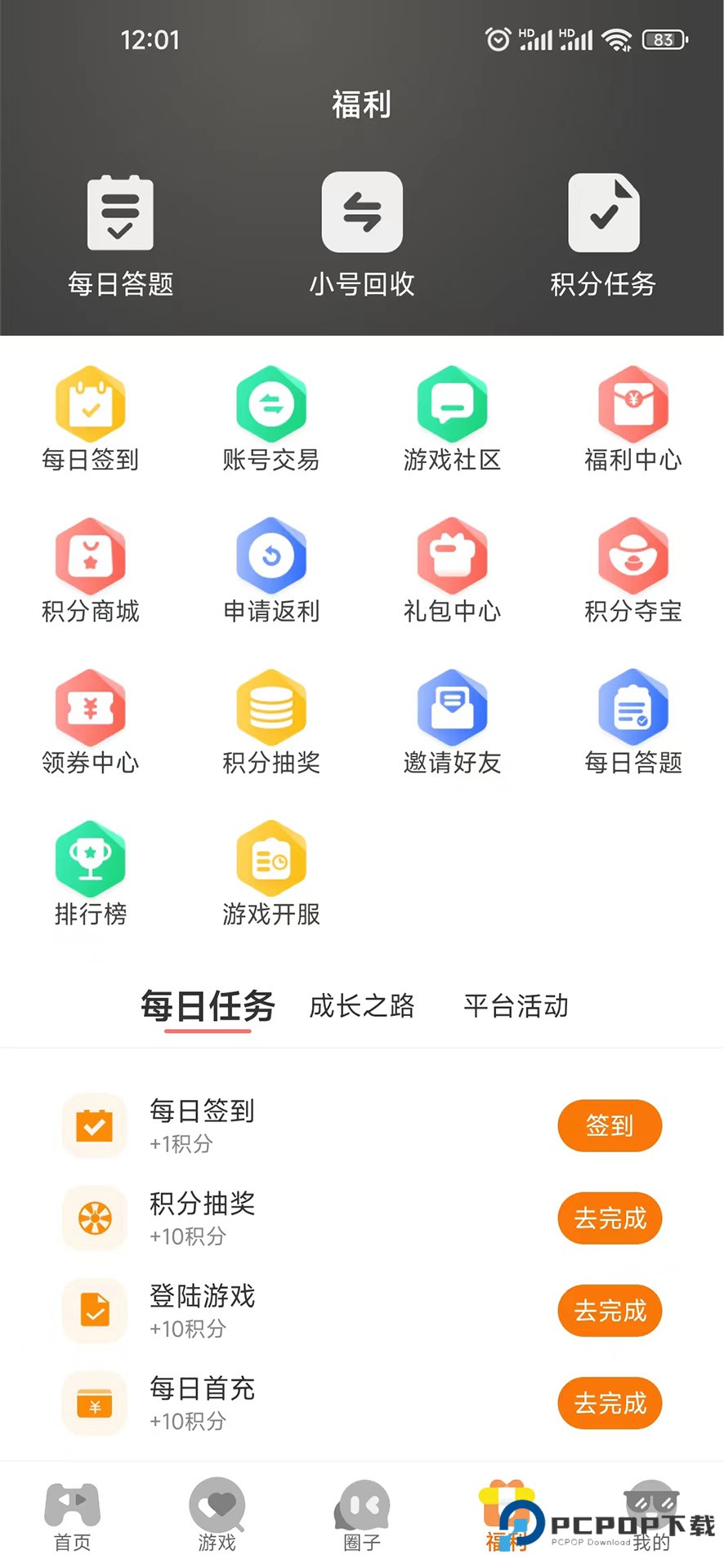View the 排行榜 ranking list

coord(90,870)
